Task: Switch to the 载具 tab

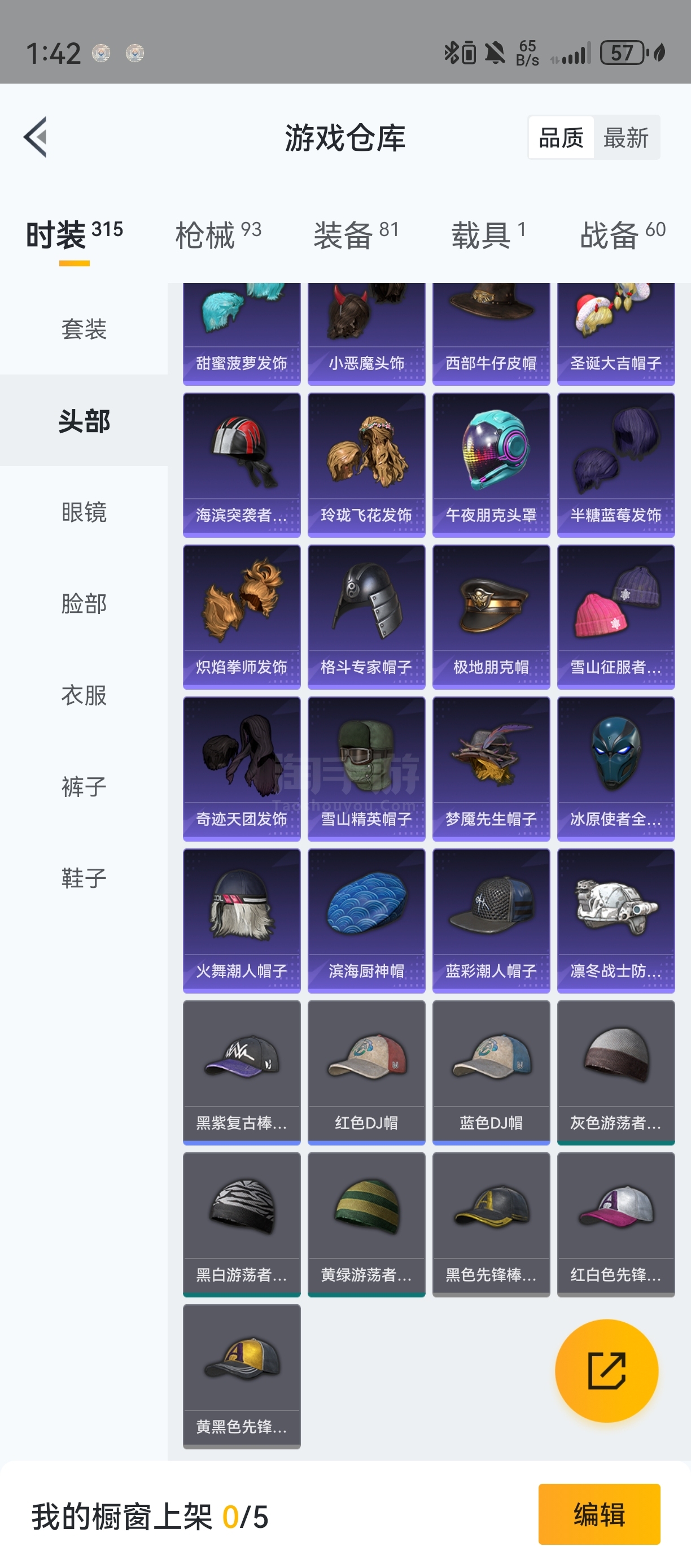Action: [488, 235]
